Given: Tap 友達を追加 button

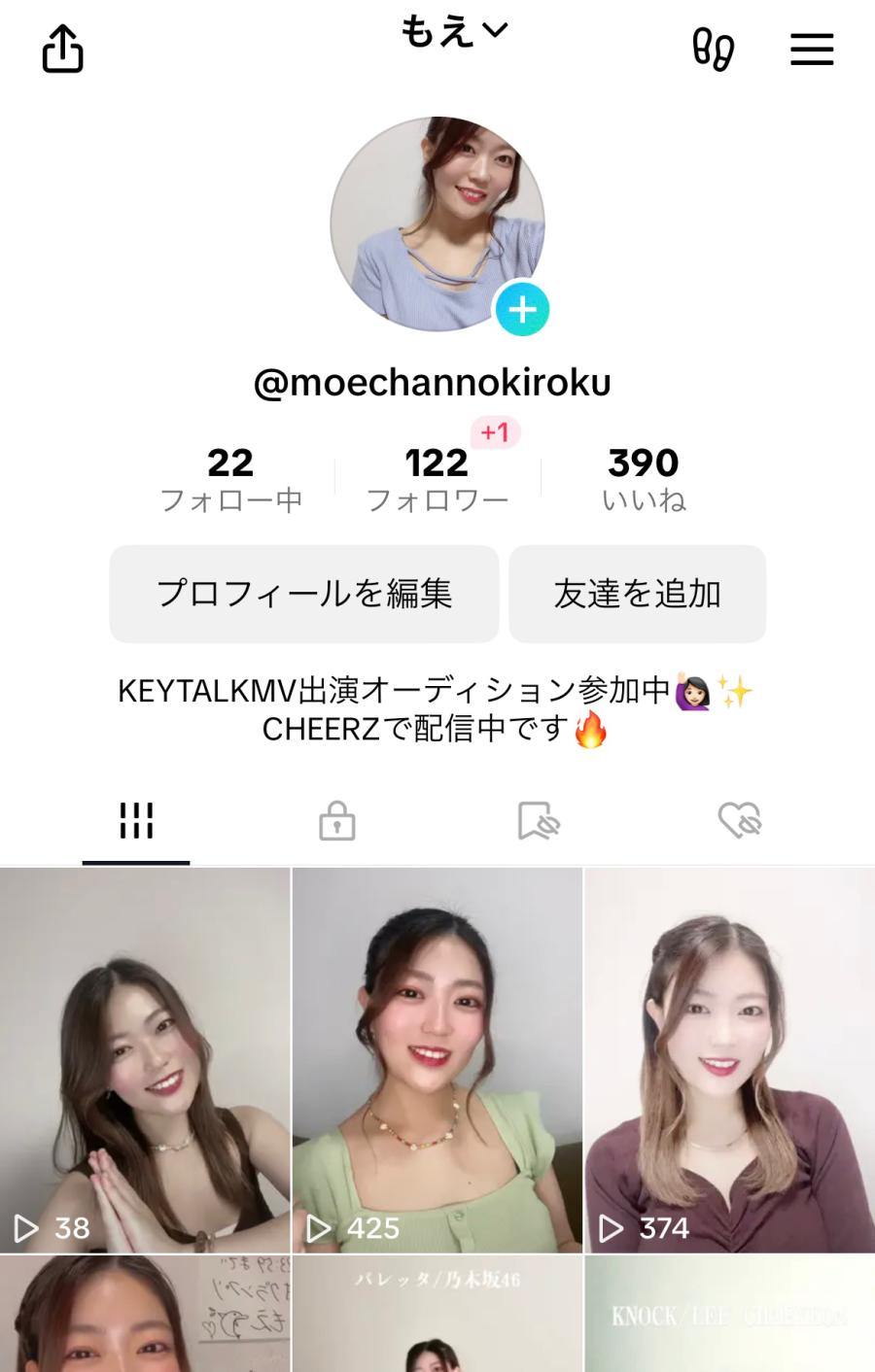Looking at the screenshot, I should pyautogui.click(x=637, y=594).
